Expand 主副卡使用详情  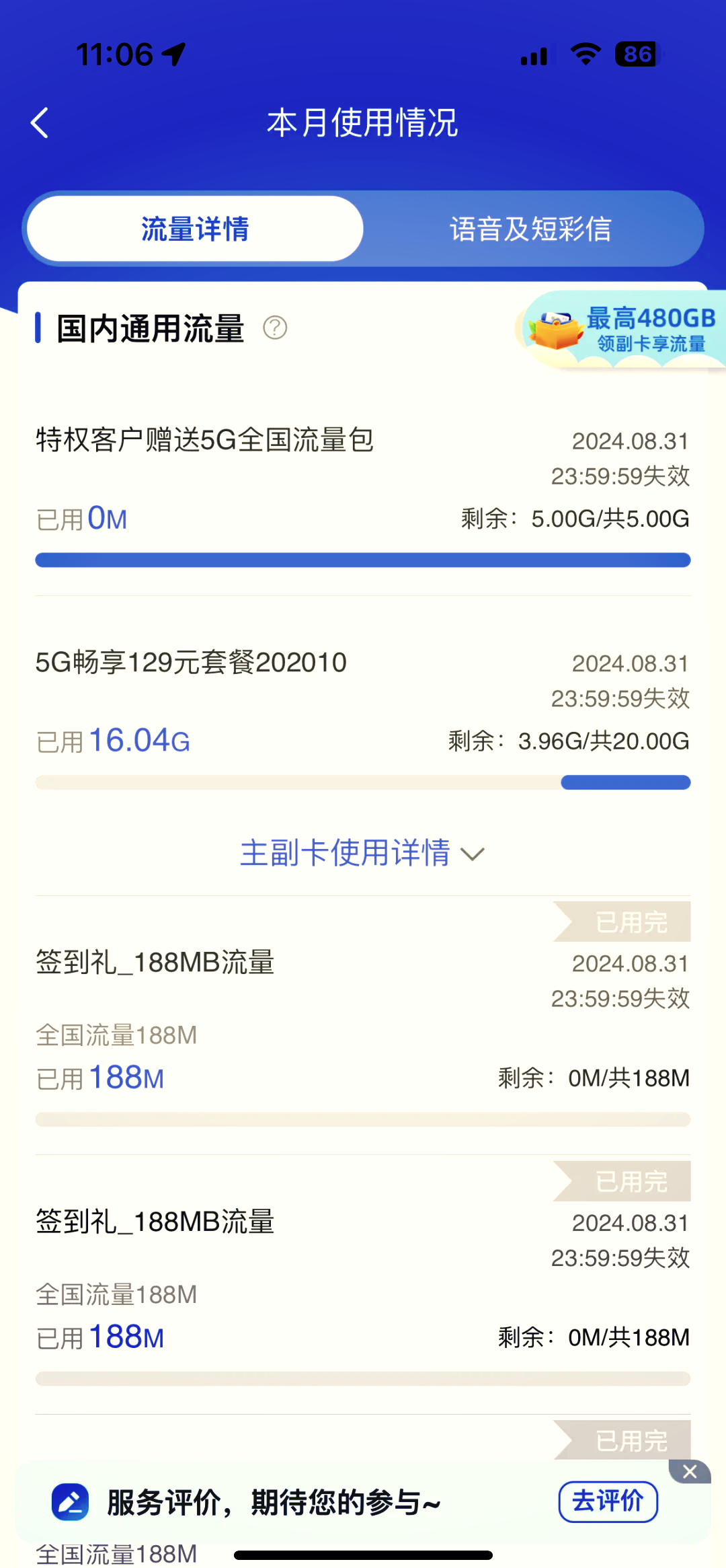click(x=362, y=853)
